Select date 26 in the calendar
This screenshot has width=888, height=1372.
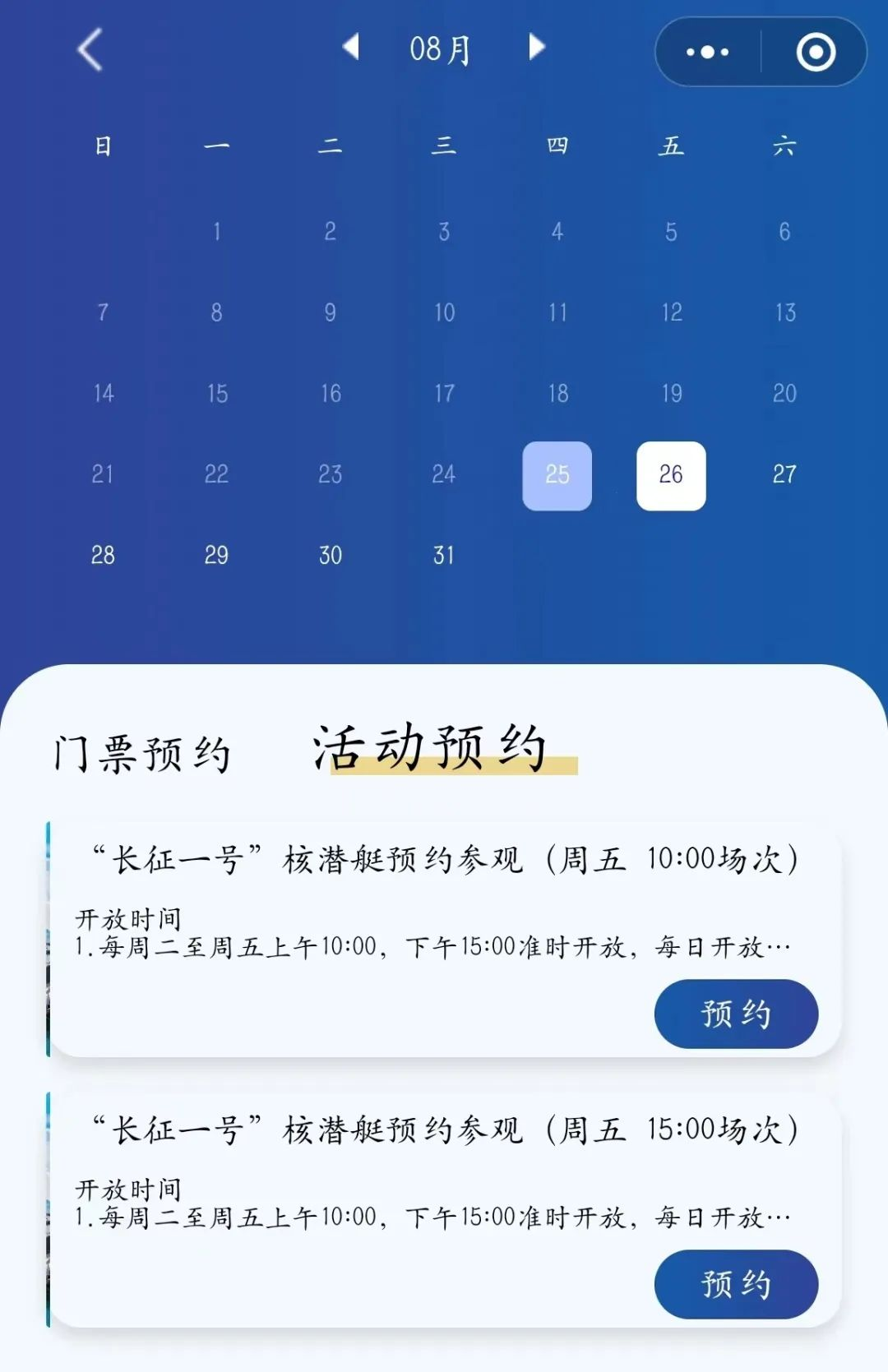[671, 475]
